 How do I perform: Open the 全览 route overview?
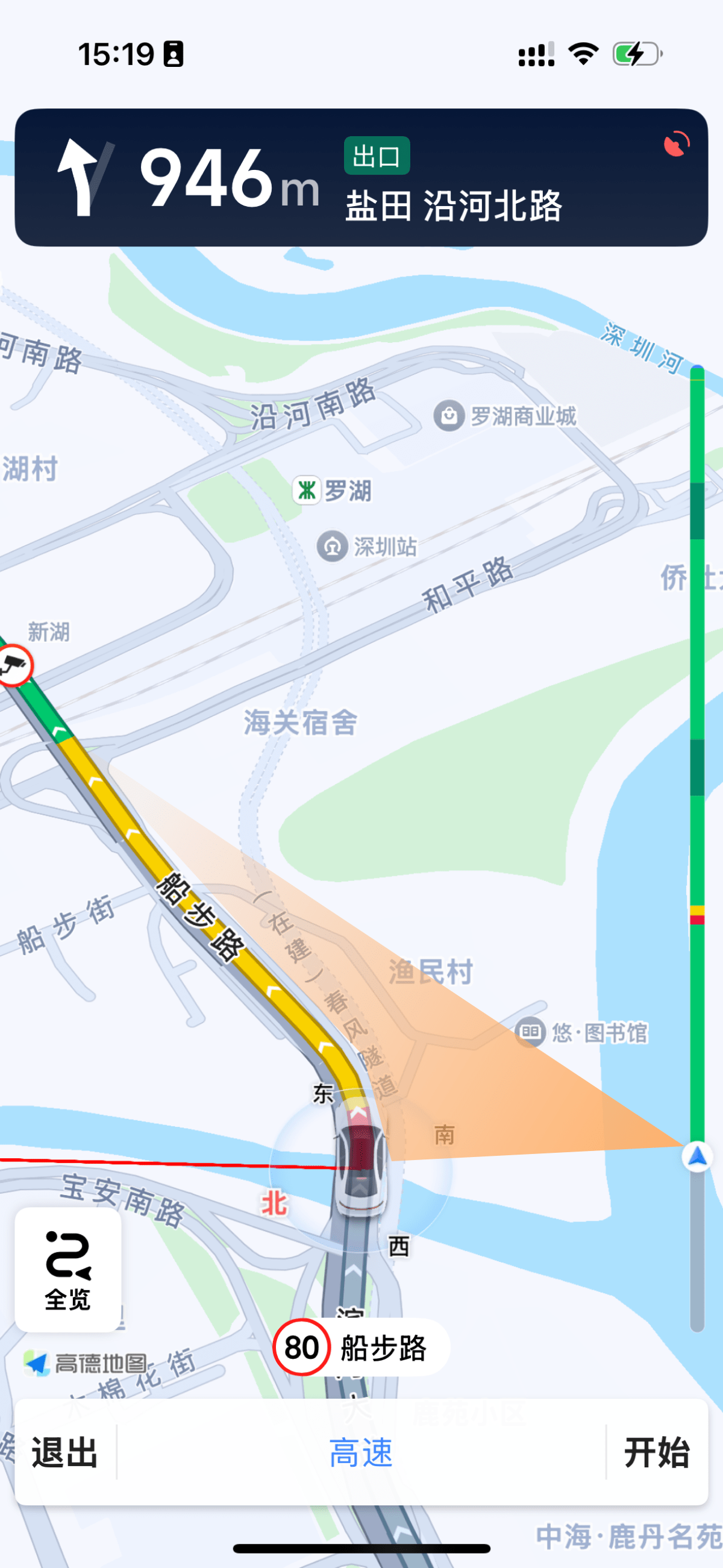coord(67,1270)
